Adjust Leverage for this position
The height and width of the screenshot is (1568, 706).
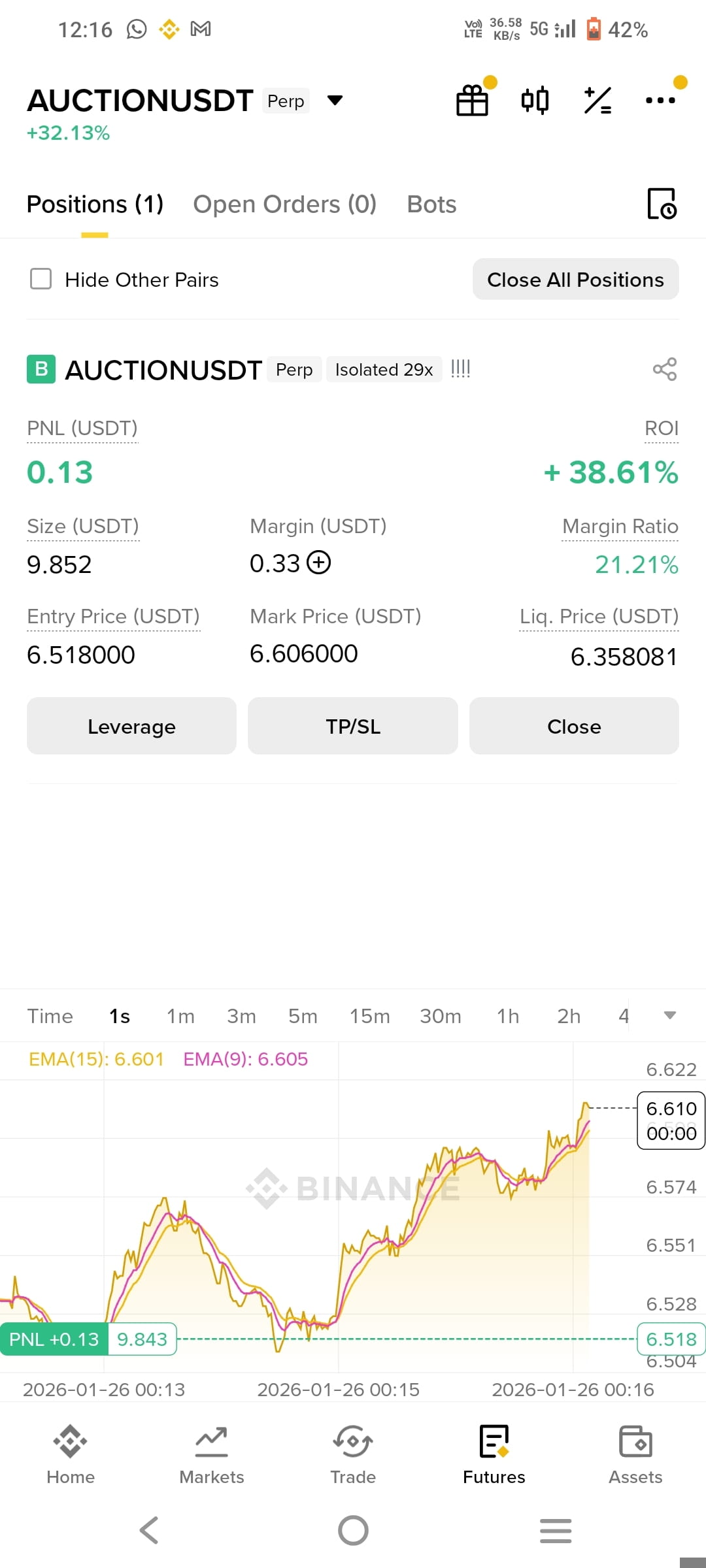pyautogui.click(x=131, y=726)
